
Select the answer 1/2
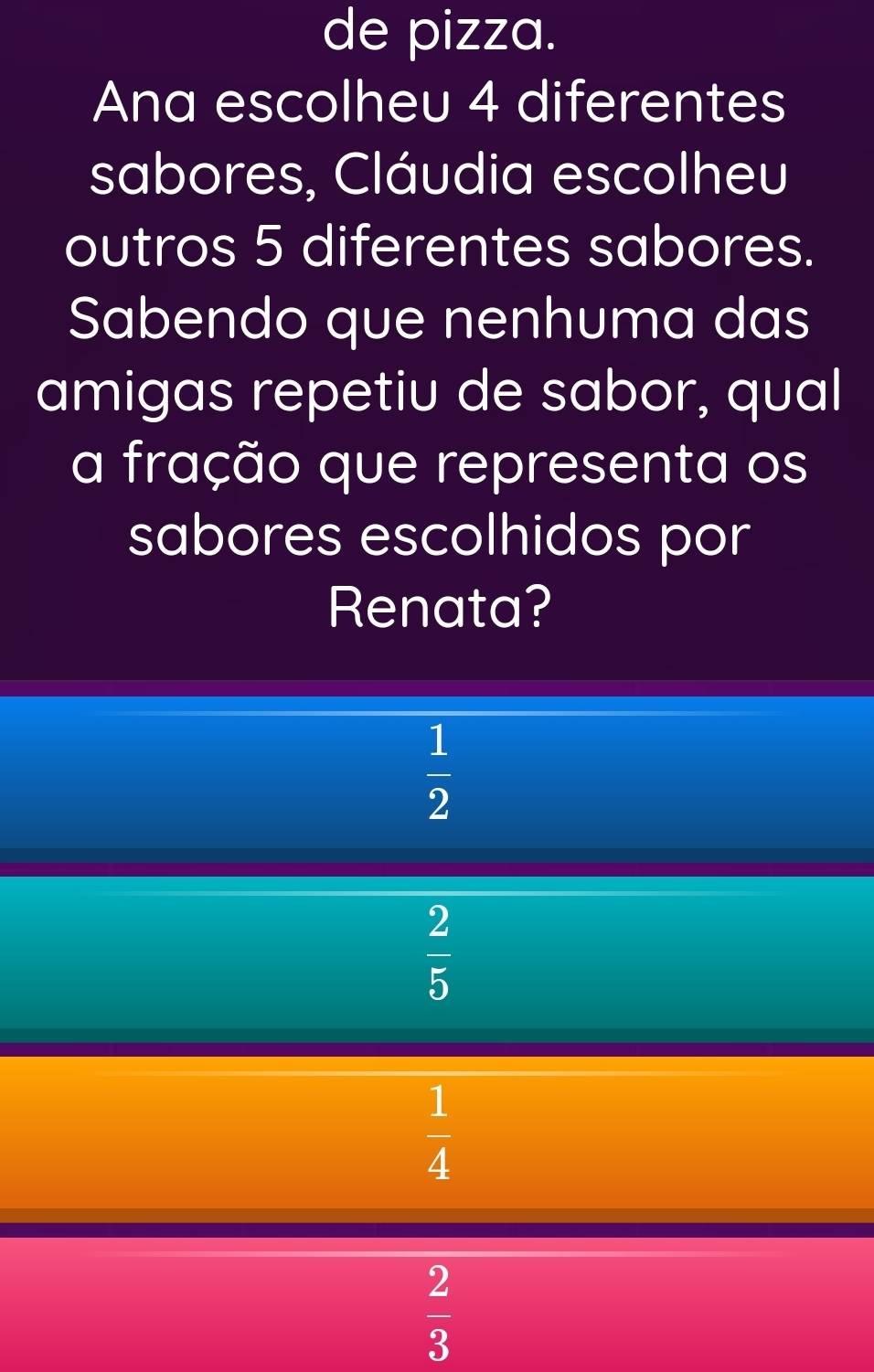(437, 771)
